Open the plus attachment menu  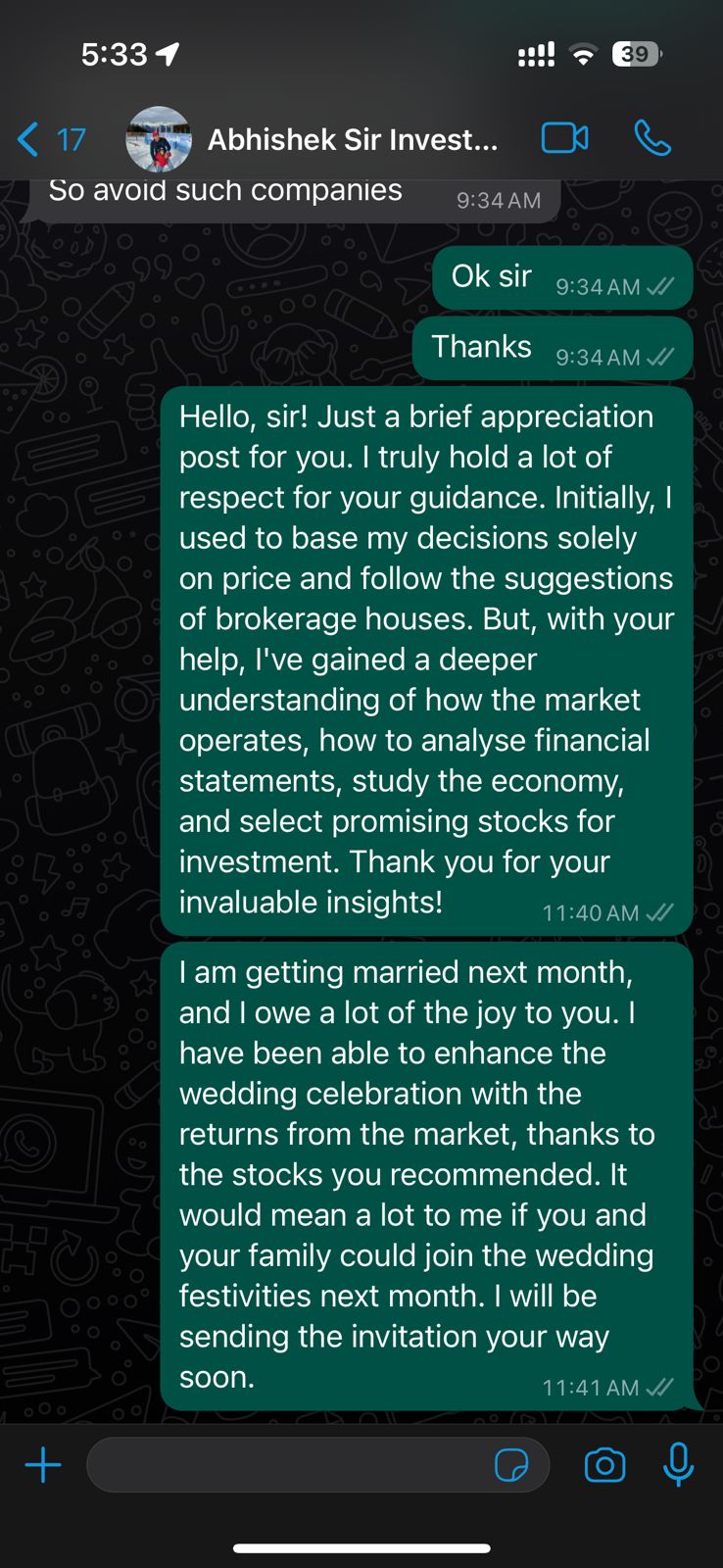43,1466
